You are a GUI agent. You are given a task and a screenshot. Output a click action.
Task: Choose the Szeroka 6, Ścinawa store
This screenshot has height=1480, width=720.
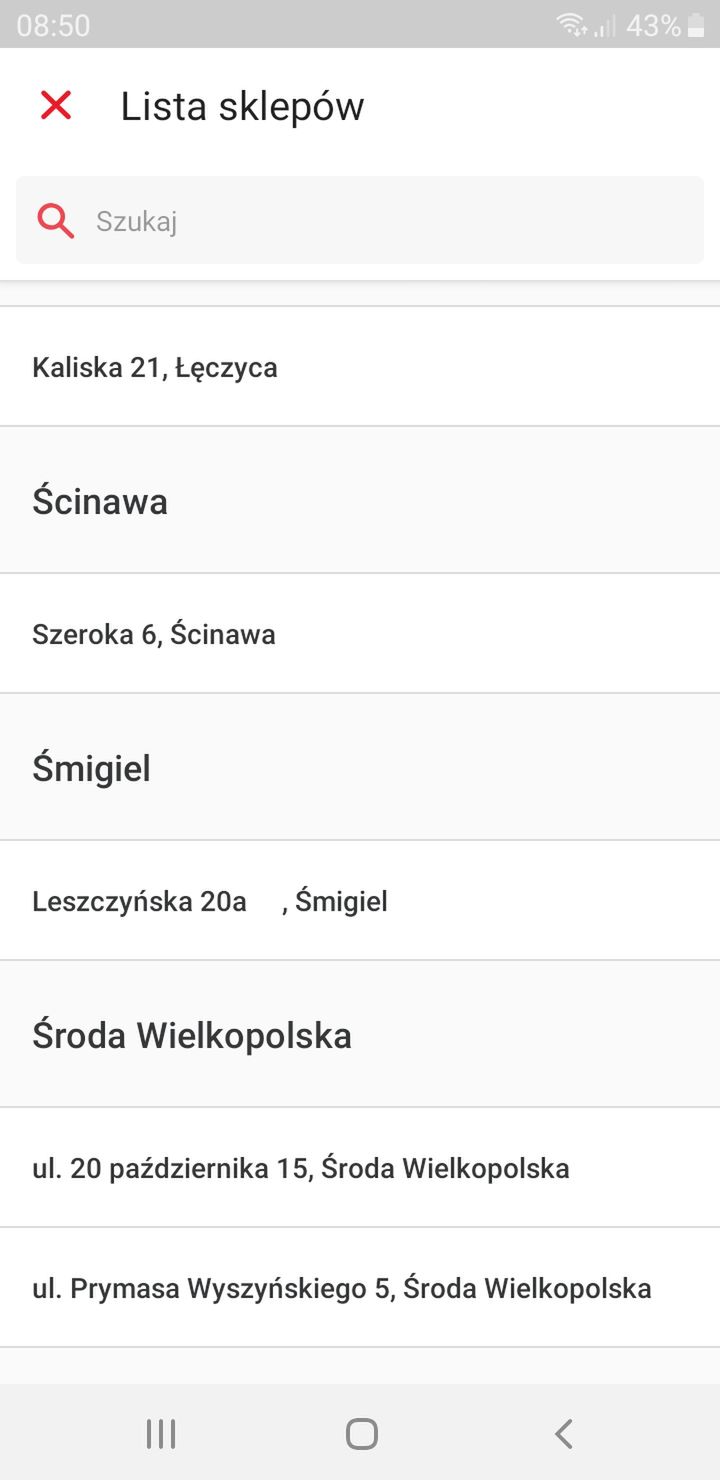360,634
